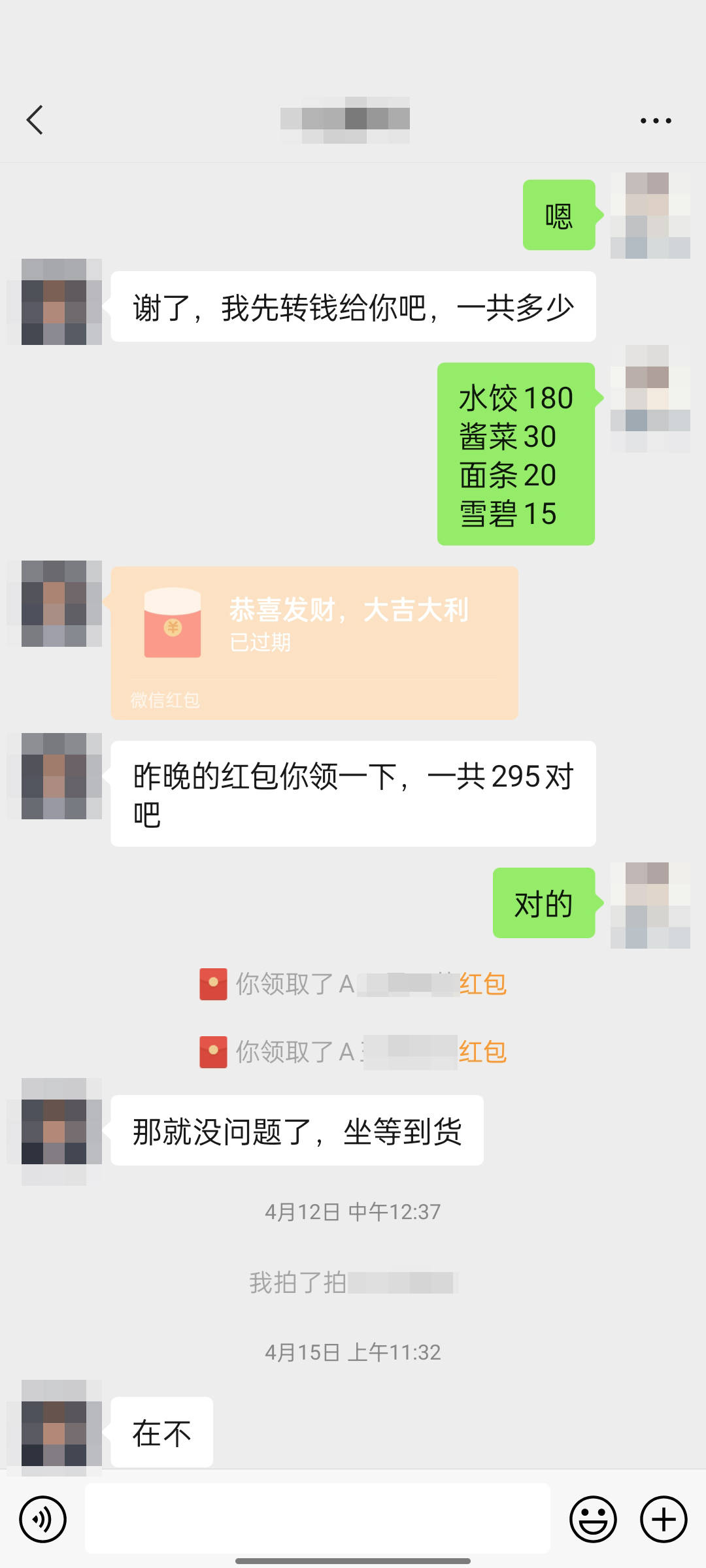Switch to voice message input
The width and height of the screenshot is (706, 1568).
[x=42, y=1519]
